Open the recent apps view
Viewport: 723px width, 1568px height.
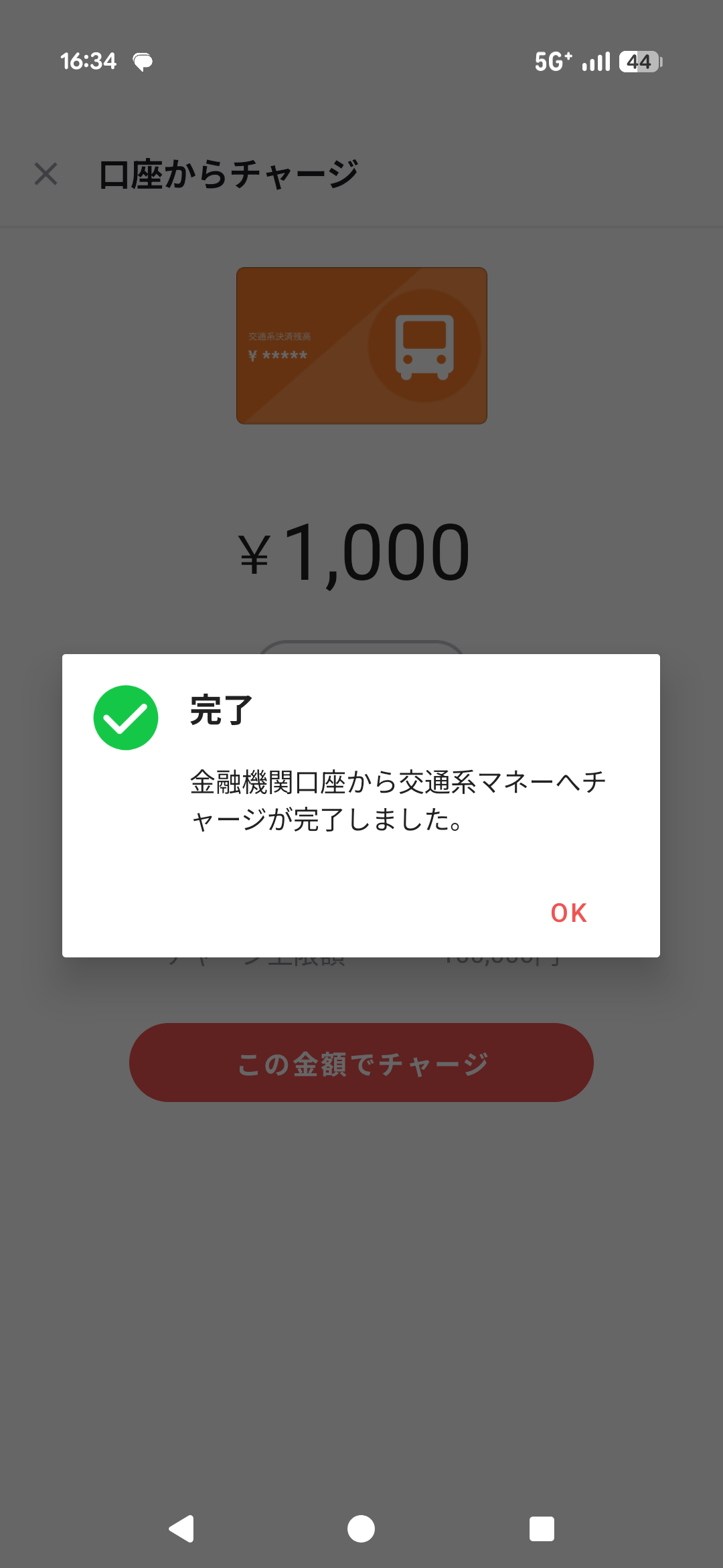(x=542, y=1528)
